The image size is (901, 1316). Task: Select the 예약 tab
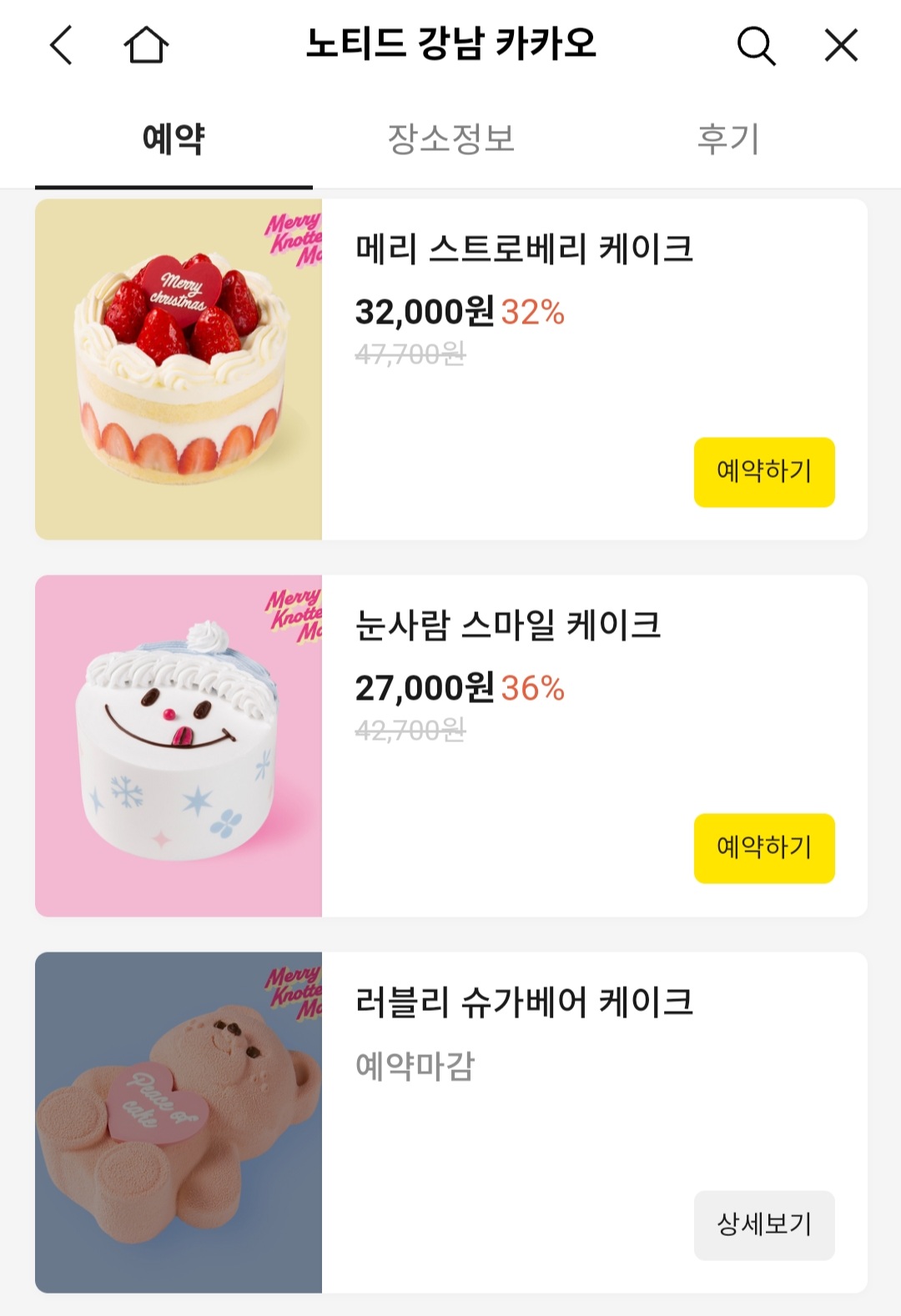pos(174,139)
